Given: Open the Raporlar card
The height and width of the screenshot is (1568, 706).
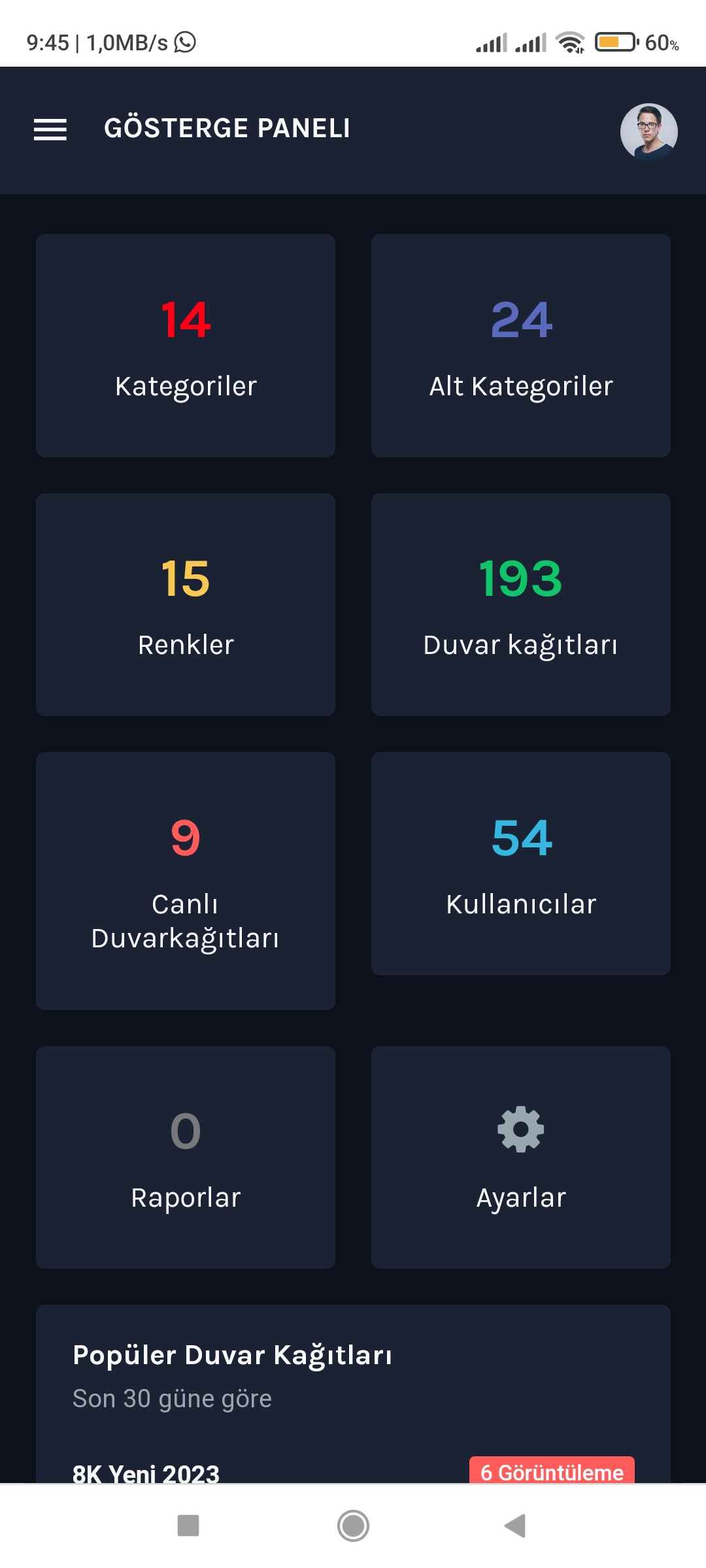Looking at the screenshot, I should pyautogui.click(x=186, y=1157).
